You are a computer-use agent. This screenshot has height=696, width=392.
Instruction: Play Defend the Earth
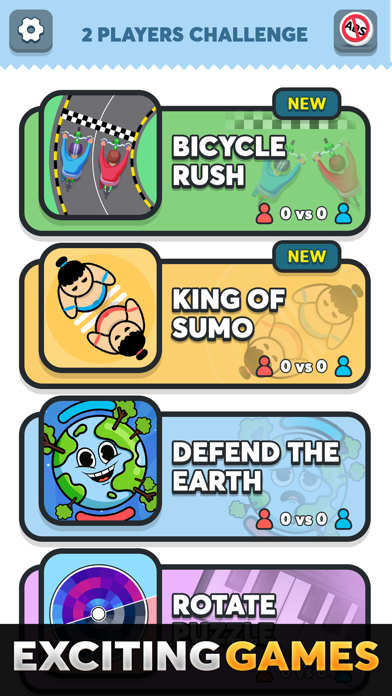(195, 470)
